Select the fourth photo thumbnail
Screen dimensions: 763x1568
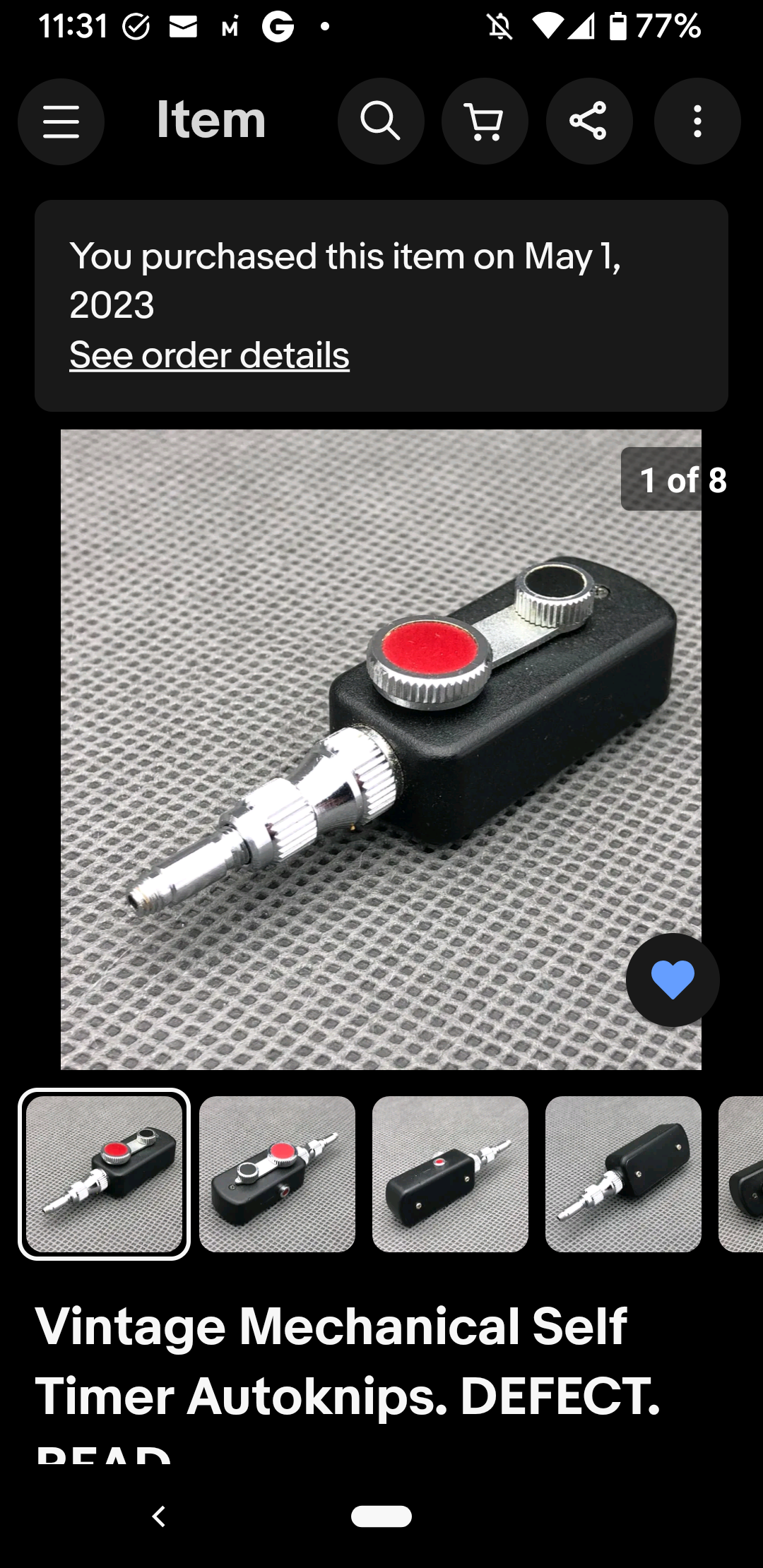click(623, 1174)
